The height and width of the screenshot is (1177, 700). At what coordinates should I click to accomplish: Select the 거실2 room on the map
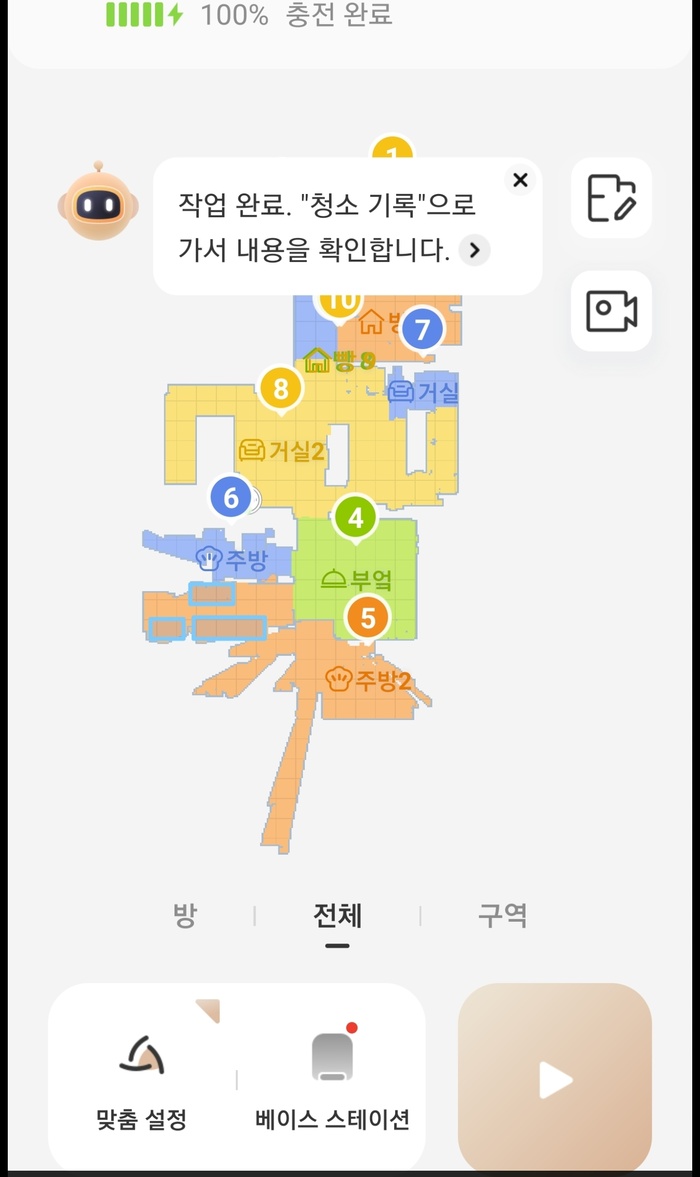click(283, 451)
